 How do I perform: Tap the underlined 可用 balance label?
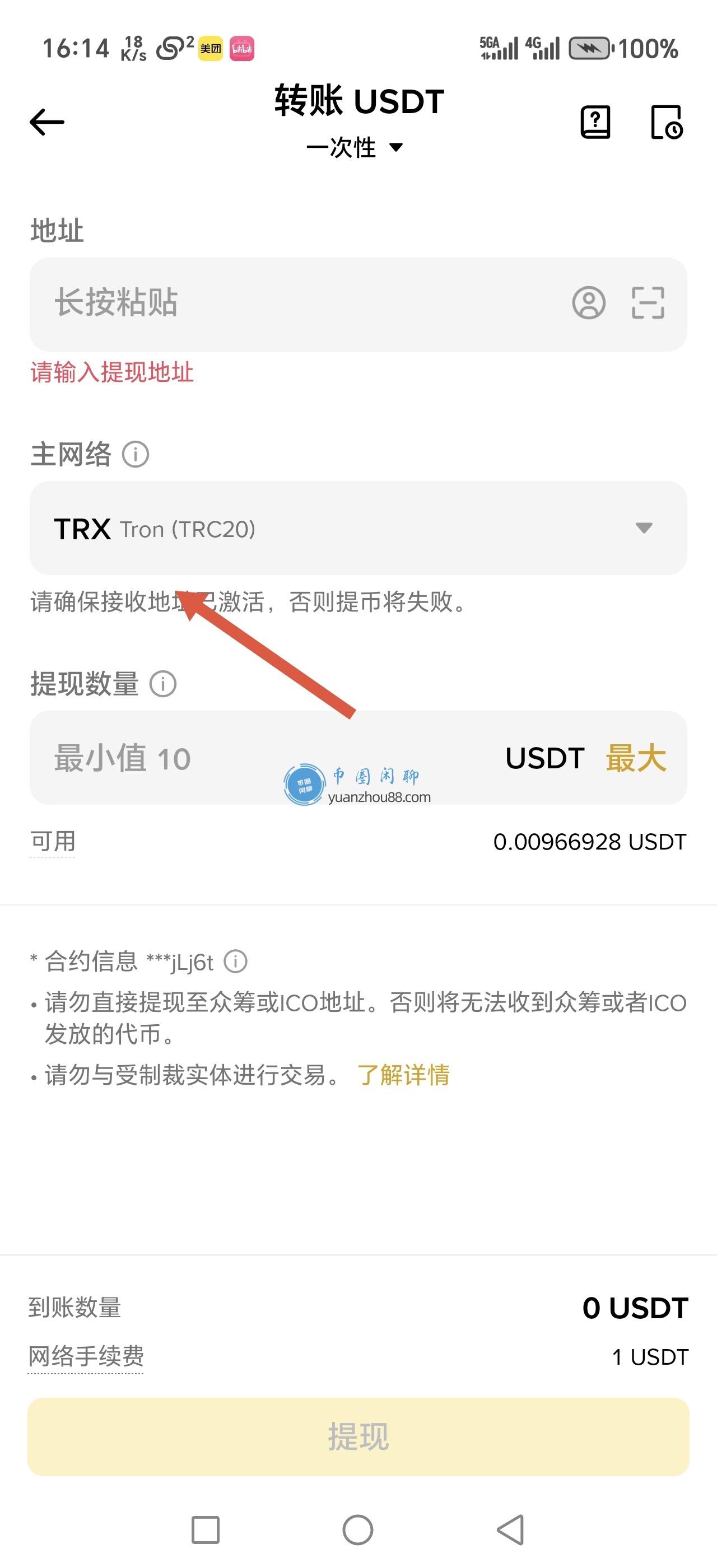tap(53, 842)
